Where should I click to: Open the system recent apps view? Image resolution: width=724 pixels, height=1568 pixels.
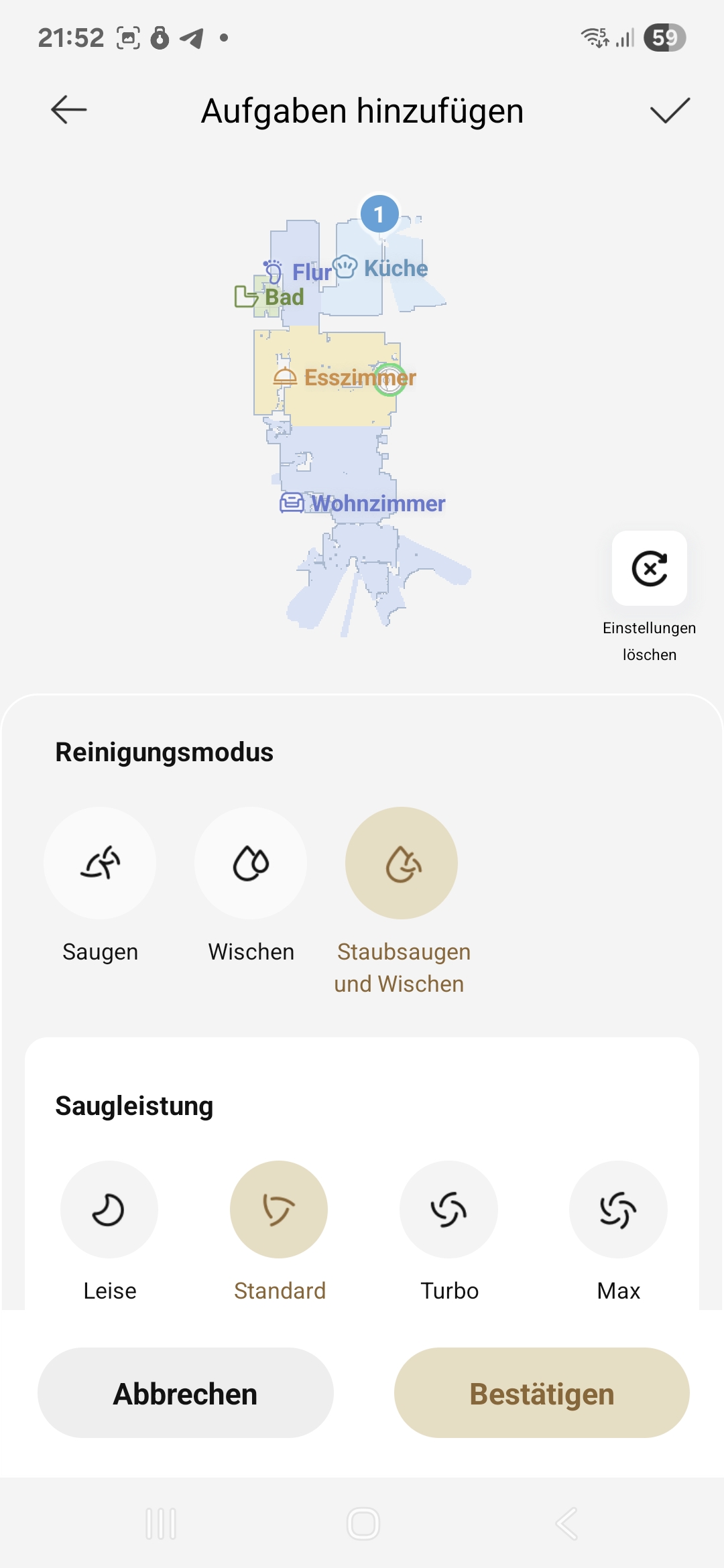[161, 1524]
